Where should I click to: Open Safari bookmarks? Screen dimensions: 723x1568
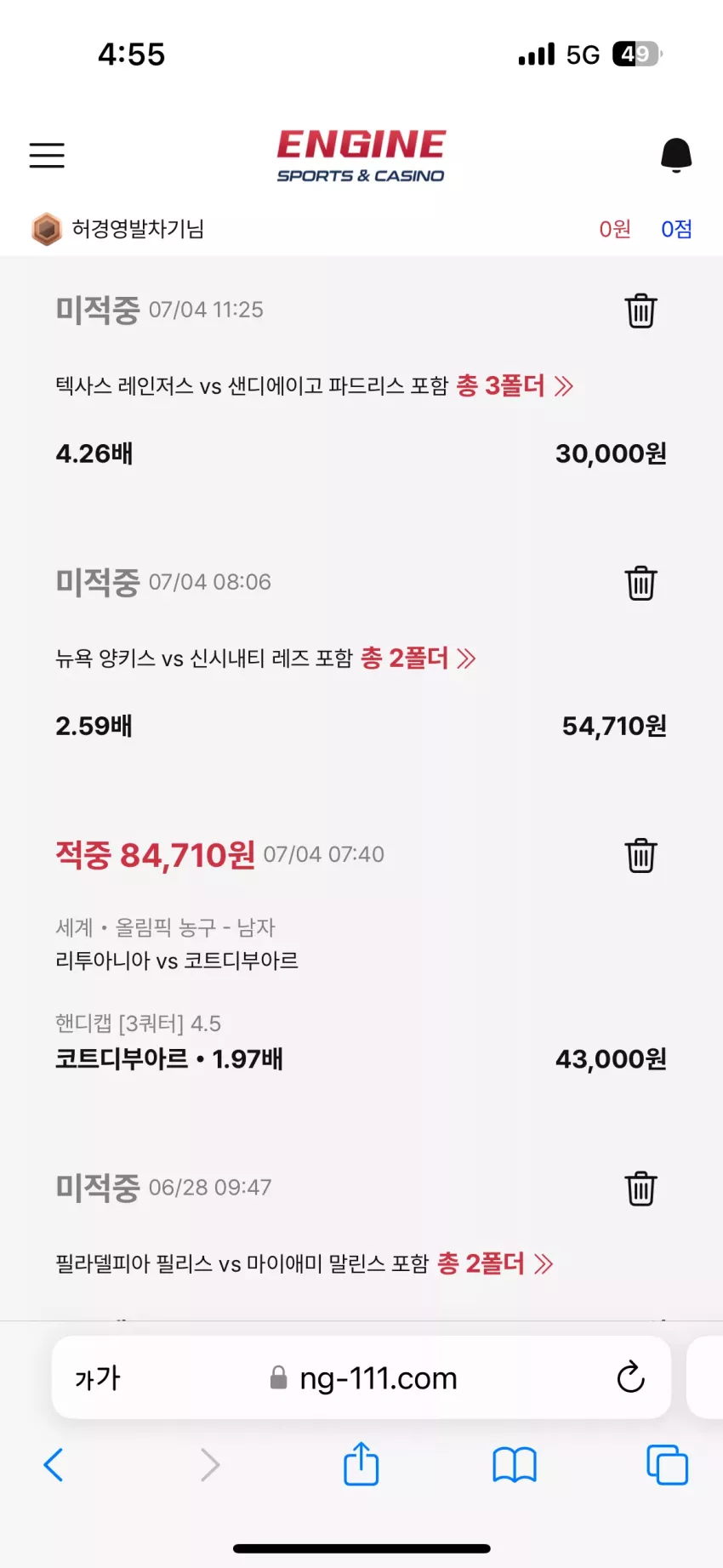pyautogui.click(x=515, y=1465)
